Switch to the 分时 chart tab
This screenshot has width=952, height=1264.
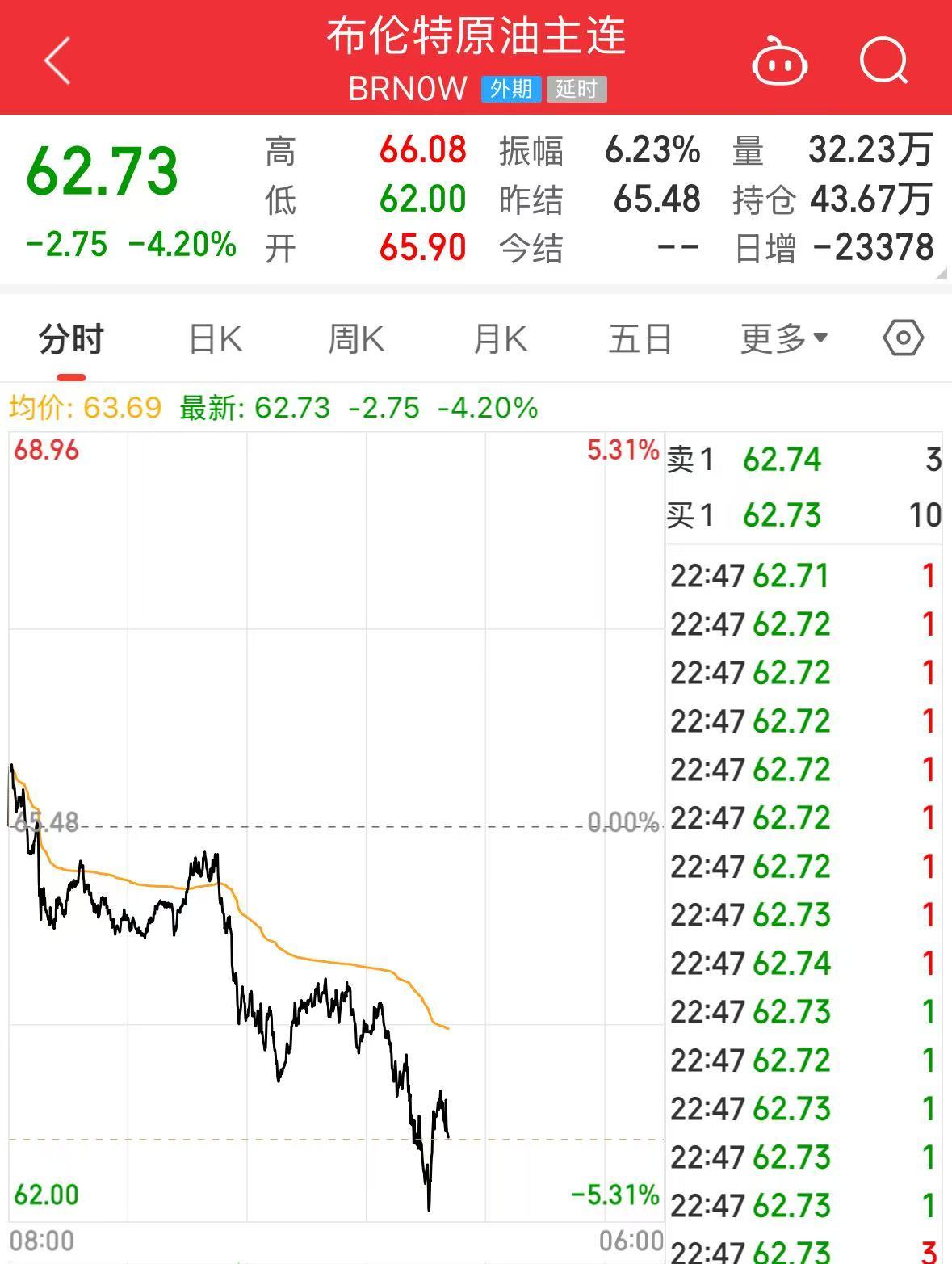click(71, 339)
